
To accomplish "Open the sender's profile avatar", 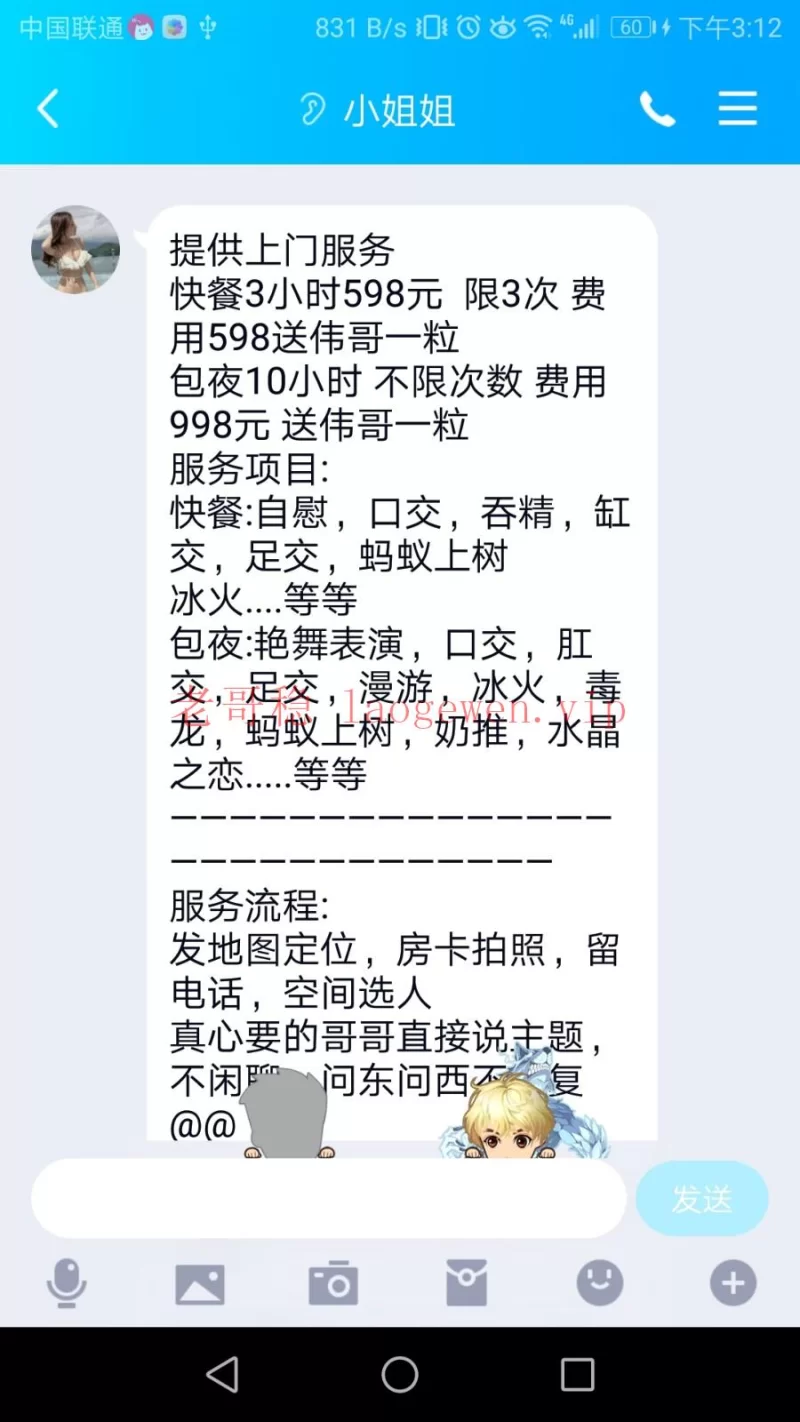I will click(x=75, y=250).
